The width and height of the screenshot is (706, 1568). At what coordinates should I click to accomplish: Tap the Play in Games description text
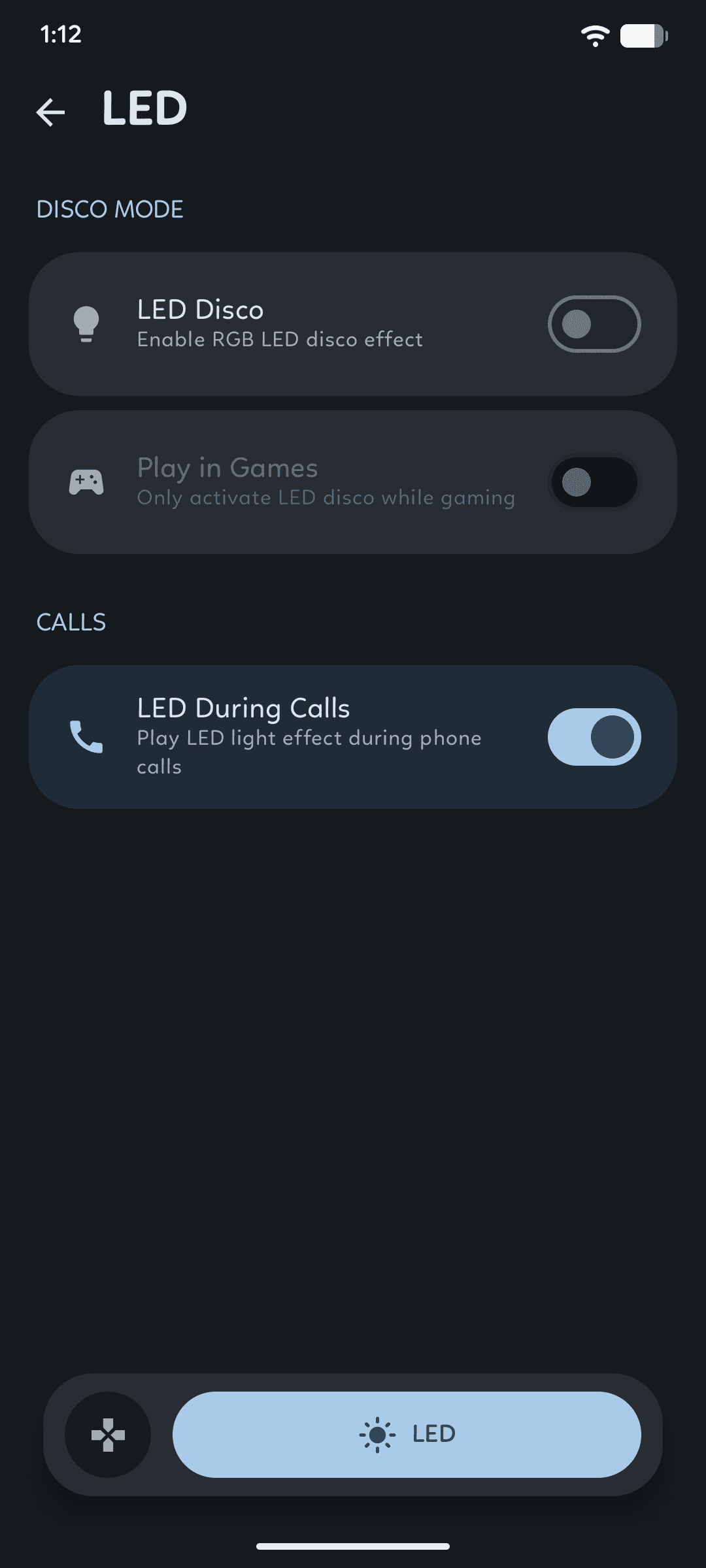[x=326, y=498]
